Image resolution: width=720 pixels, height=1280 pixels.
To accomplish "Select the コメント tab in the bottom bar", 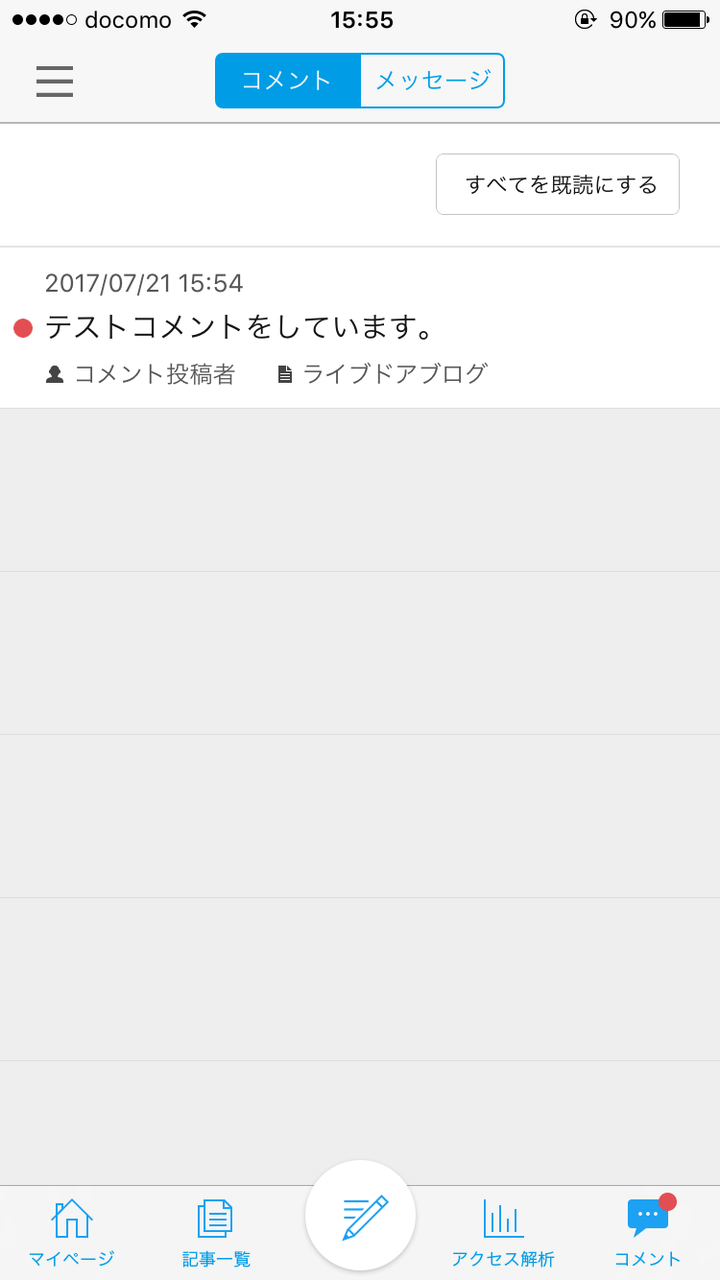I will point(647,1232).
